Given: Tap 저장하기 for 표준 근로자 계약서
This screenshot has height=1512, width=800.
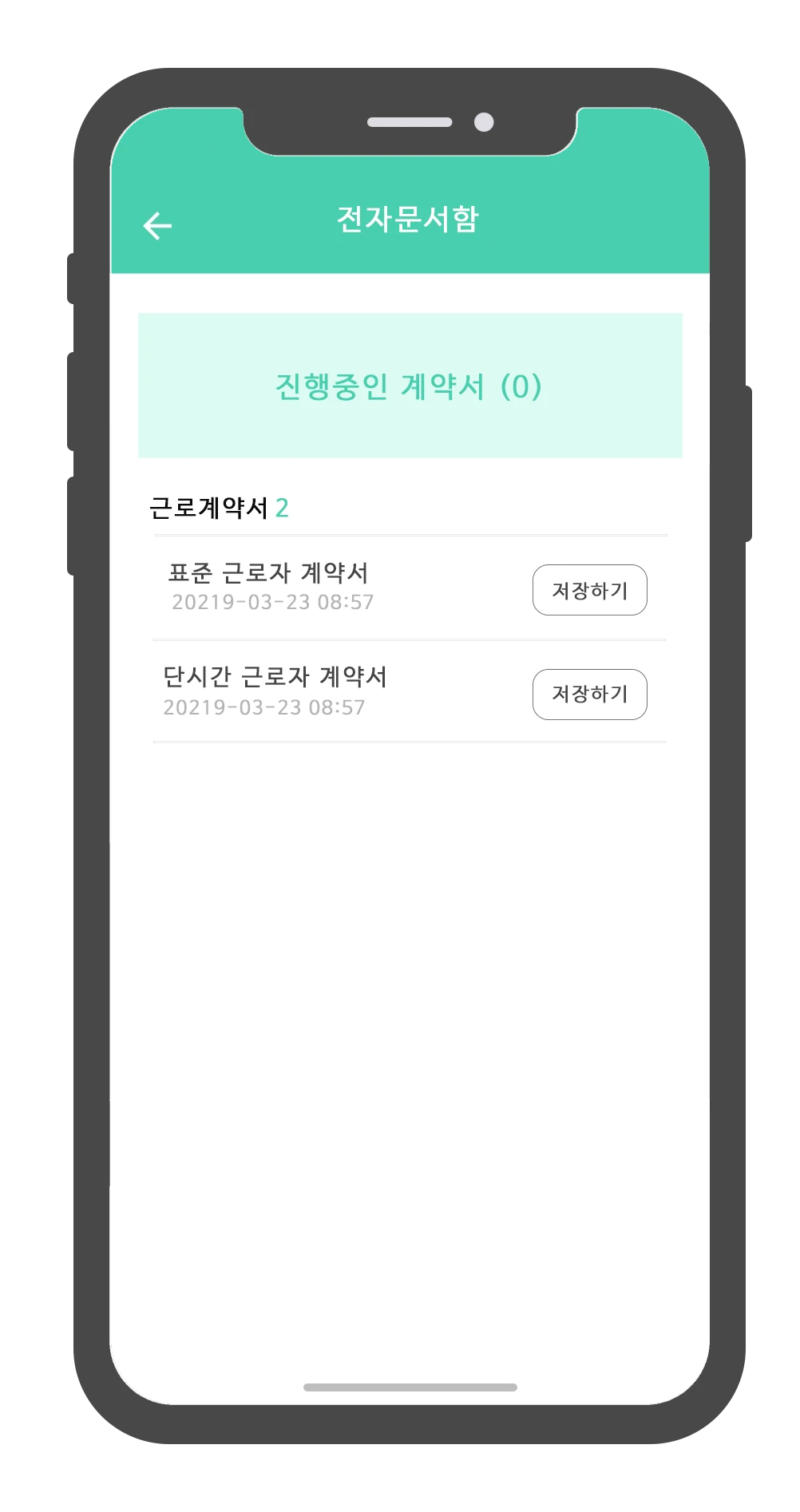Looking at the screenshot, I should coord(589,590).
